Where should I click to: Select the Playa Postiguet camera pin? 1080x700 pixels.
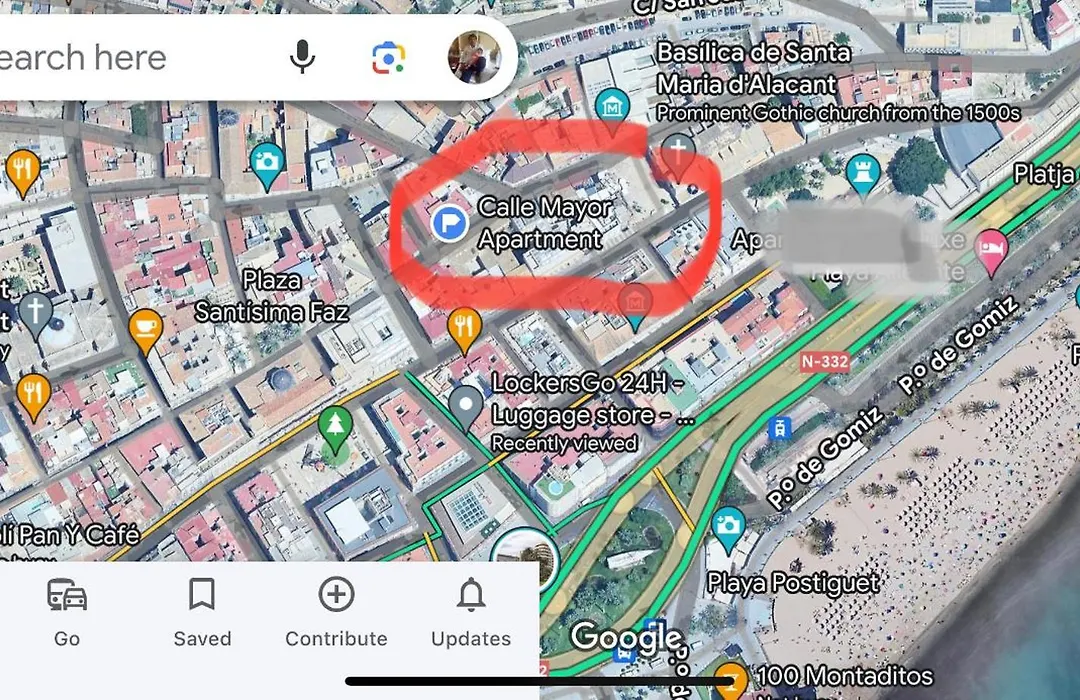pos(727,527)
